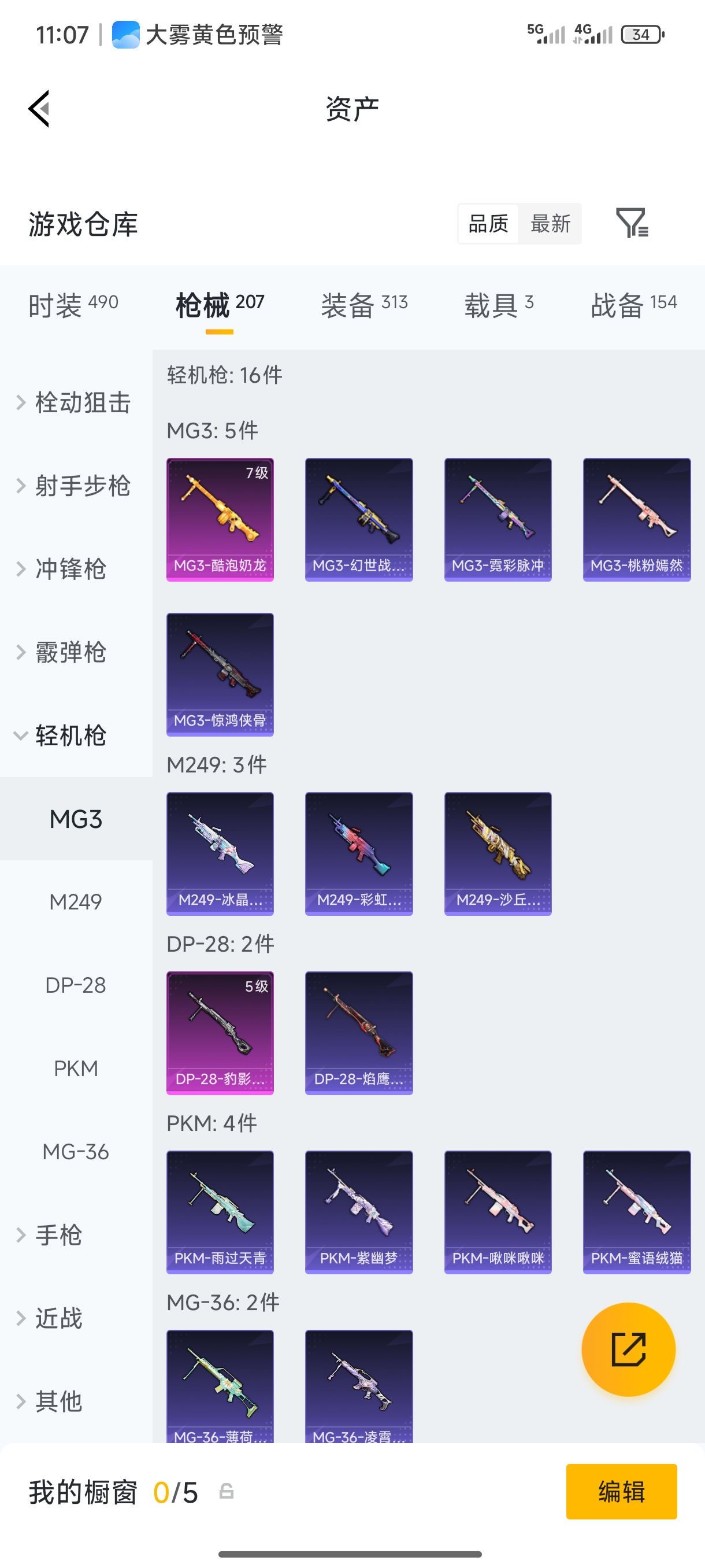This screenshot has width=705, height=1568.
Task: Sort the warehouse by 最新
Action: tap(550, 223)
